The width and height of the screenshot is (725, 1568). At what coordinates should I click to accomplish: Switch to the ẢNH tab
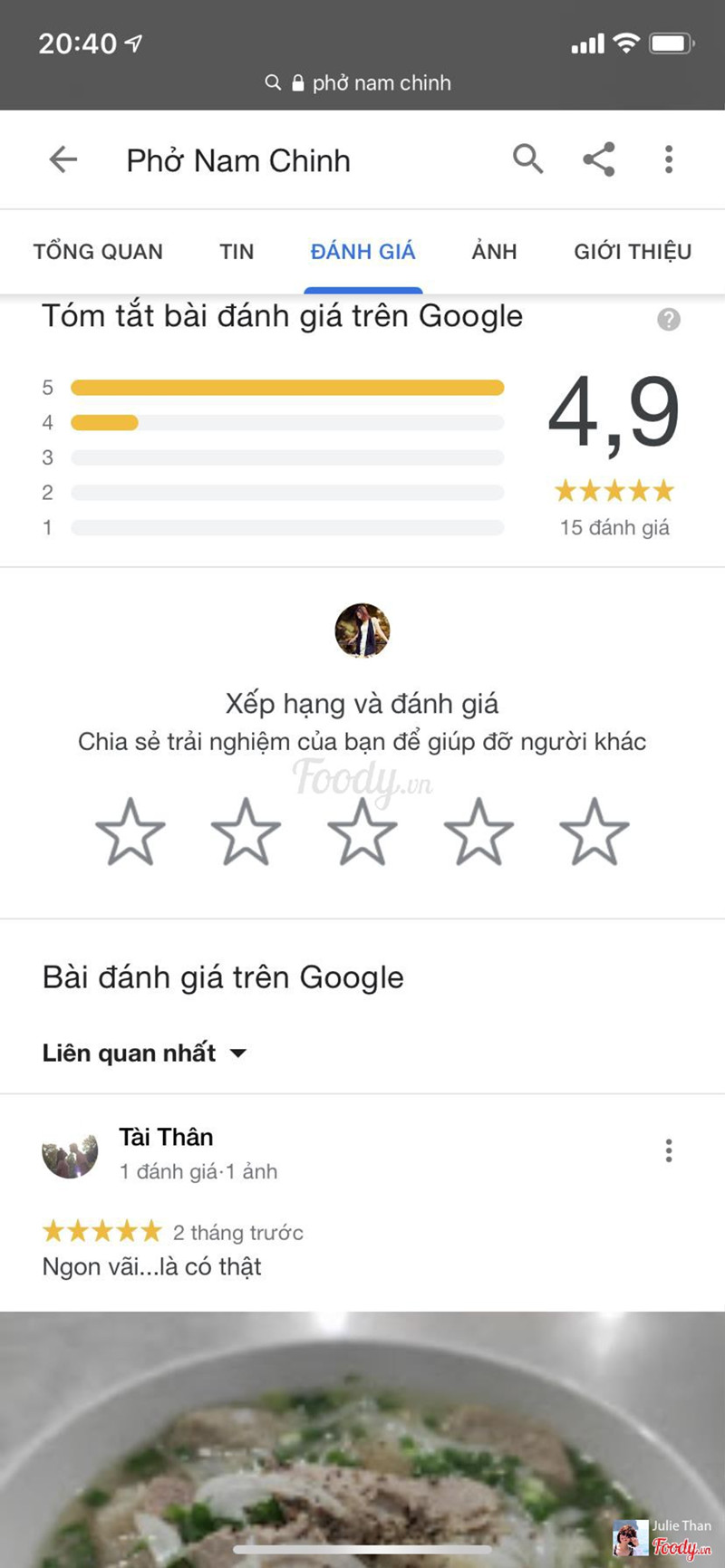click(x=494, y=252)
